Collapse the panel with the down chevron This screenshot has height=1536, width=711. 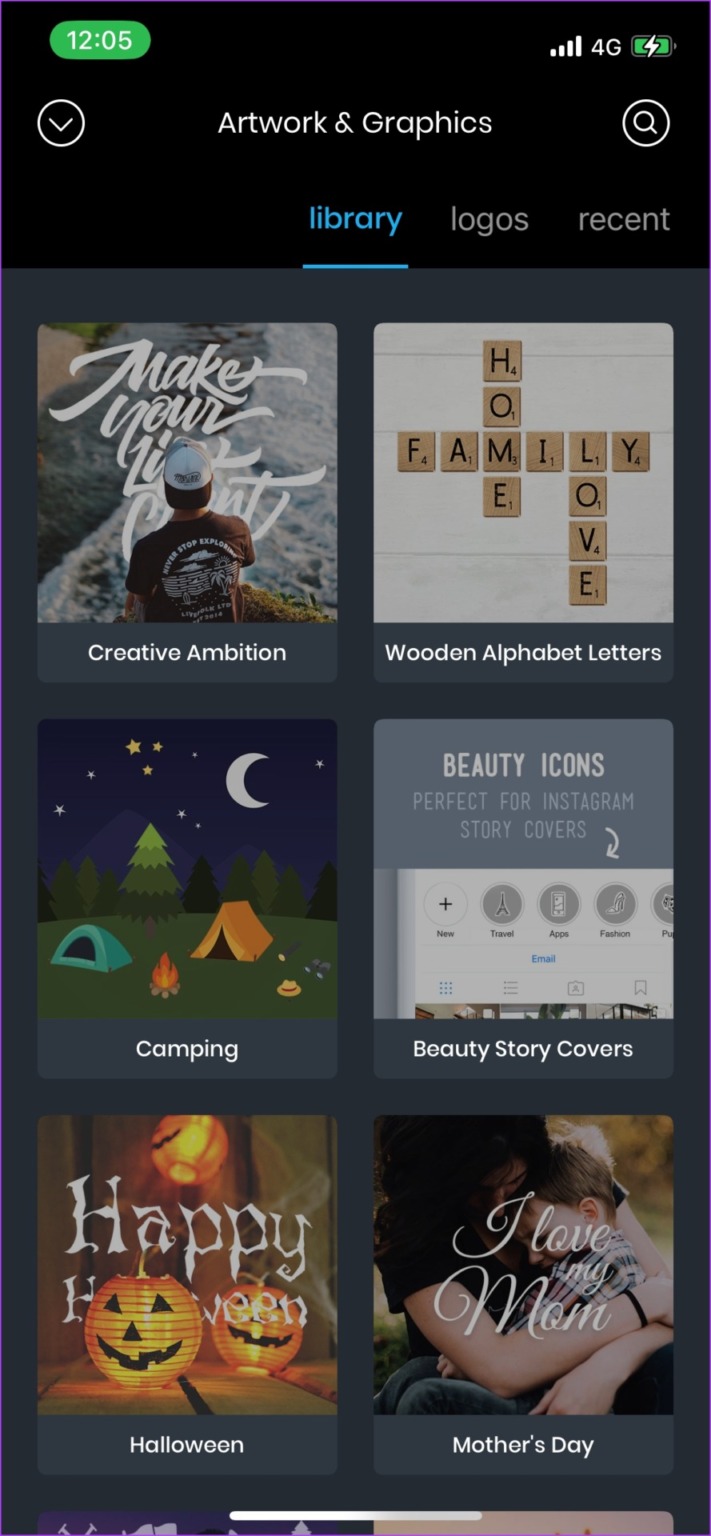click(x=61, y=124)
